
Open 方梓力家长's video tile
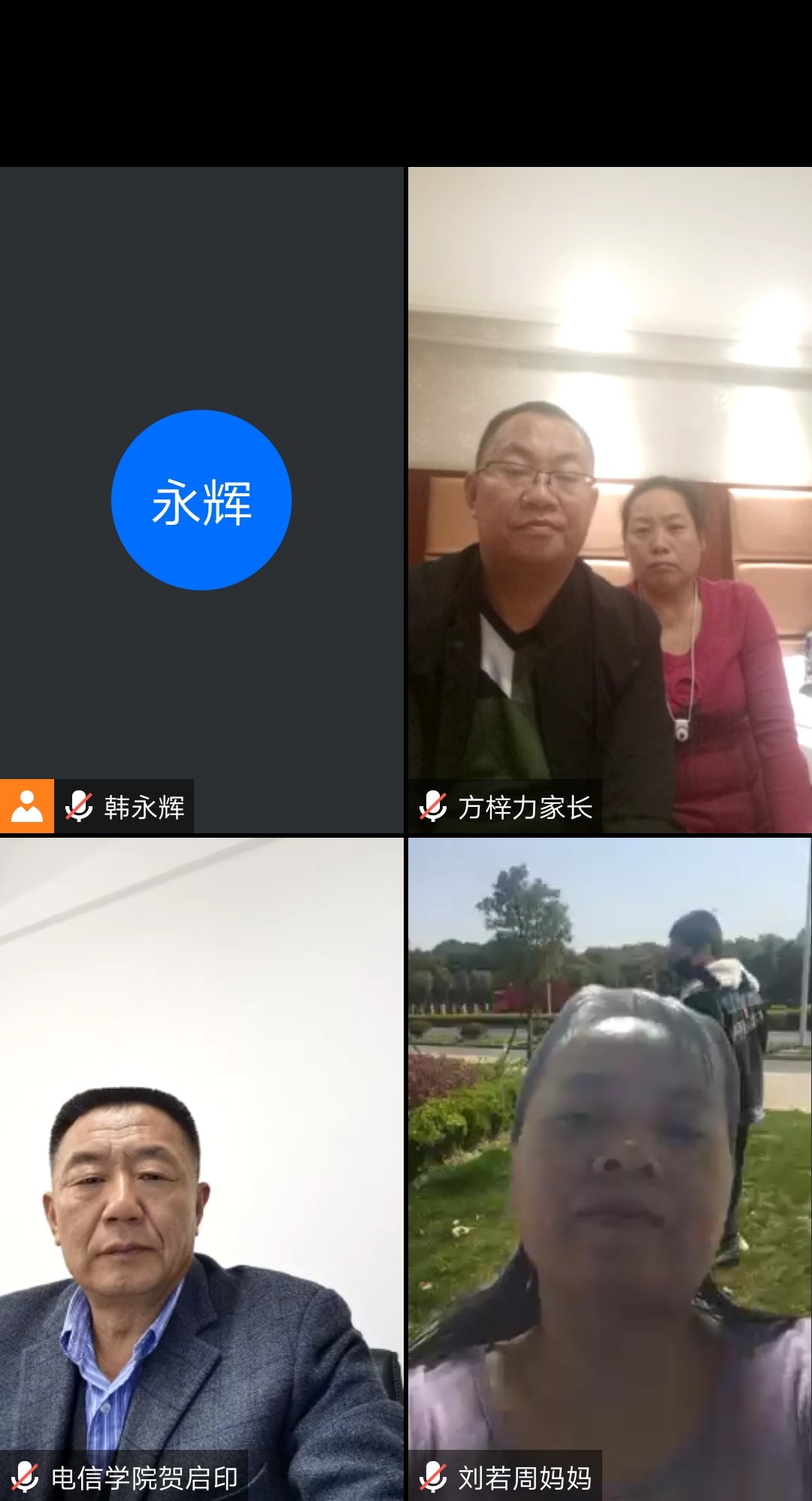click(610, 499)
